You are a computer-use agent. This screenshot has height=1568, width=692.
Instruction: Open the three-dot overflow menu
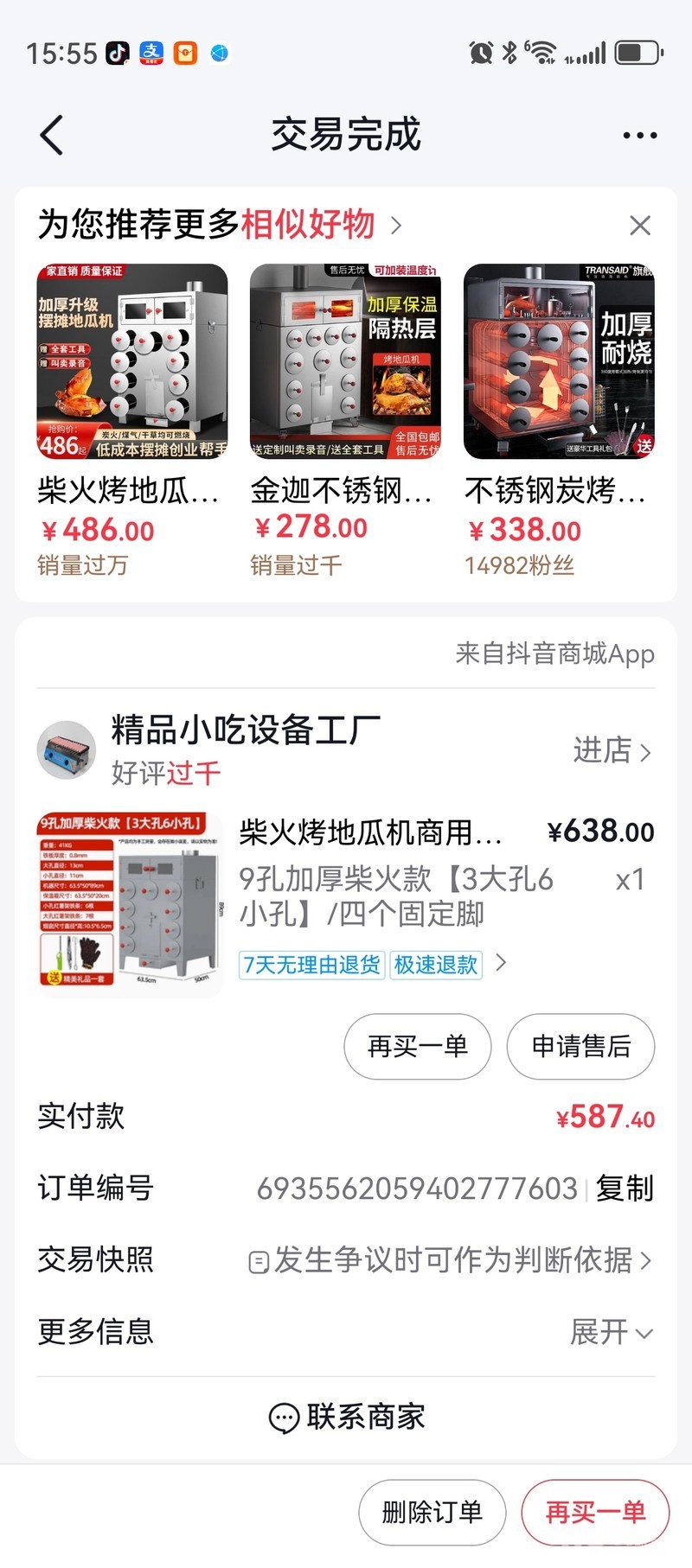(639, 136)
